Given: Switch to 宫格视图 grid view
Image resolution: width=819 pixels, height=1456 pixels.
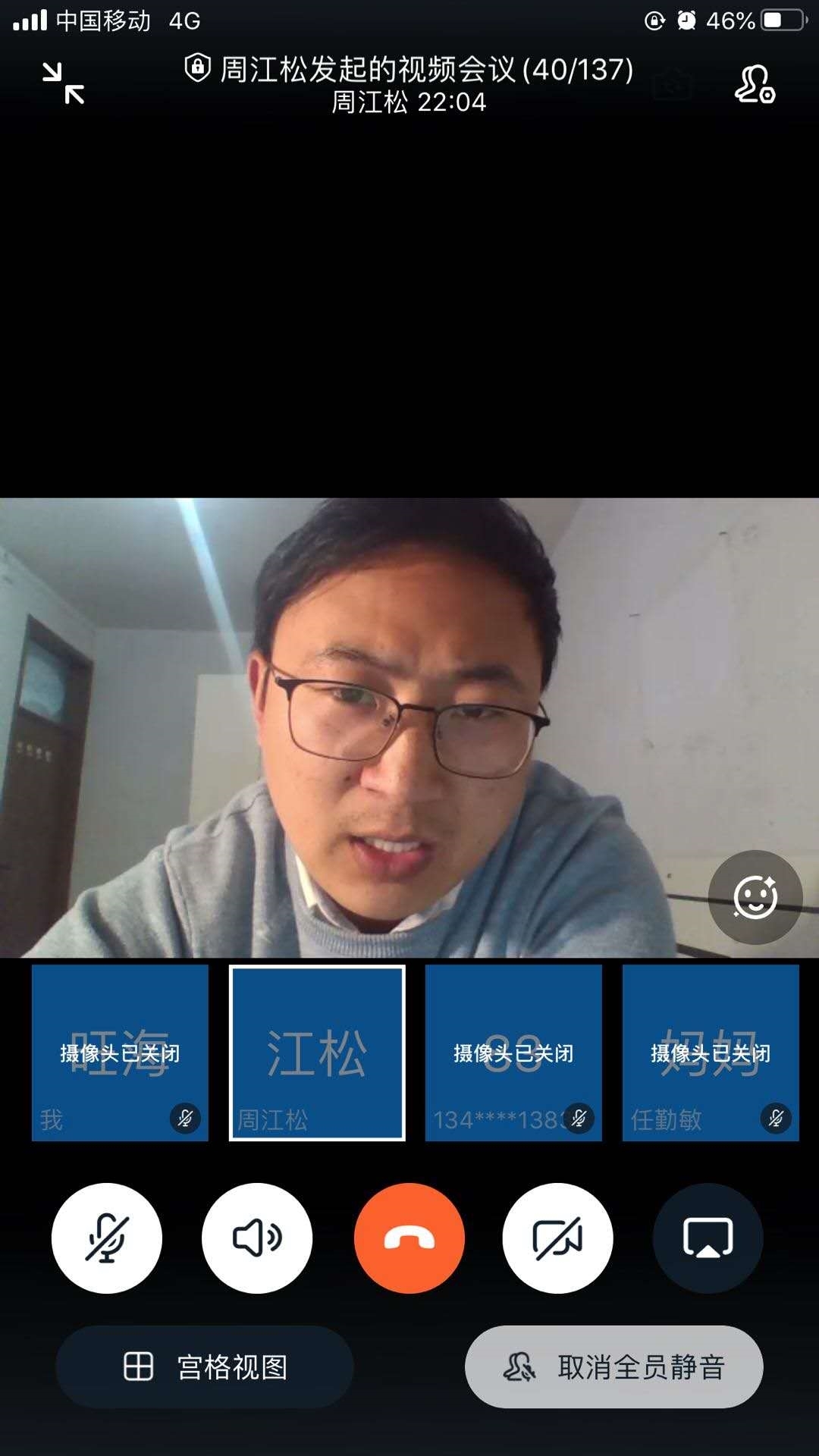Looking at the screenshot, I should click(205, 1367).
